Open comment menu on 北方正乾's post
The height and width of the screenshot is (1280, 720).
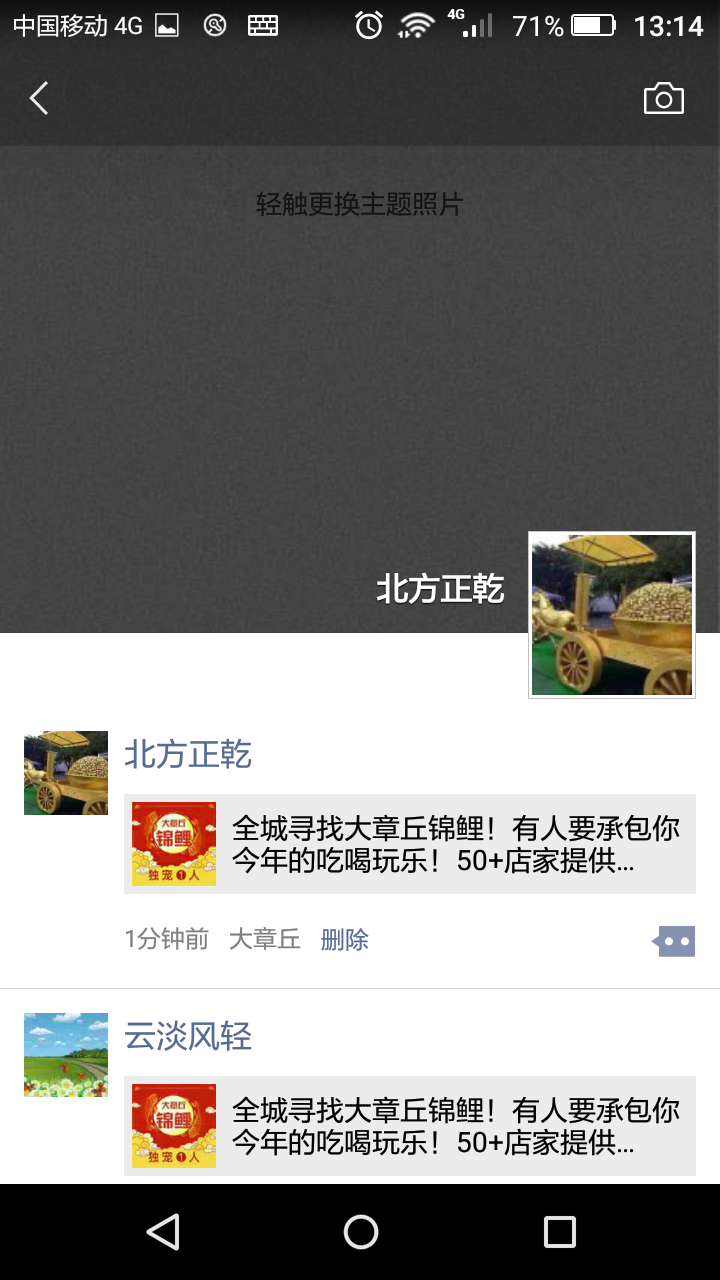point(674,941)
